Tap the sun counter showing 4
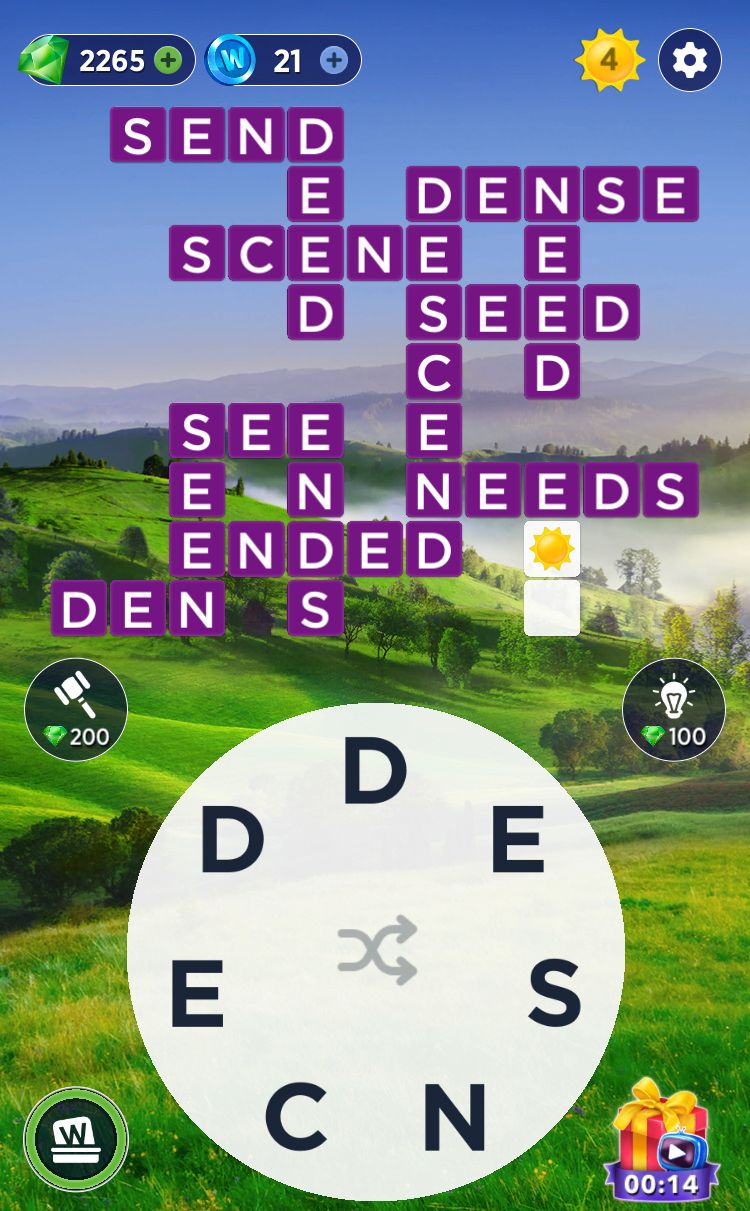This screenshot has width=750, height=1211. click(609, 61)
